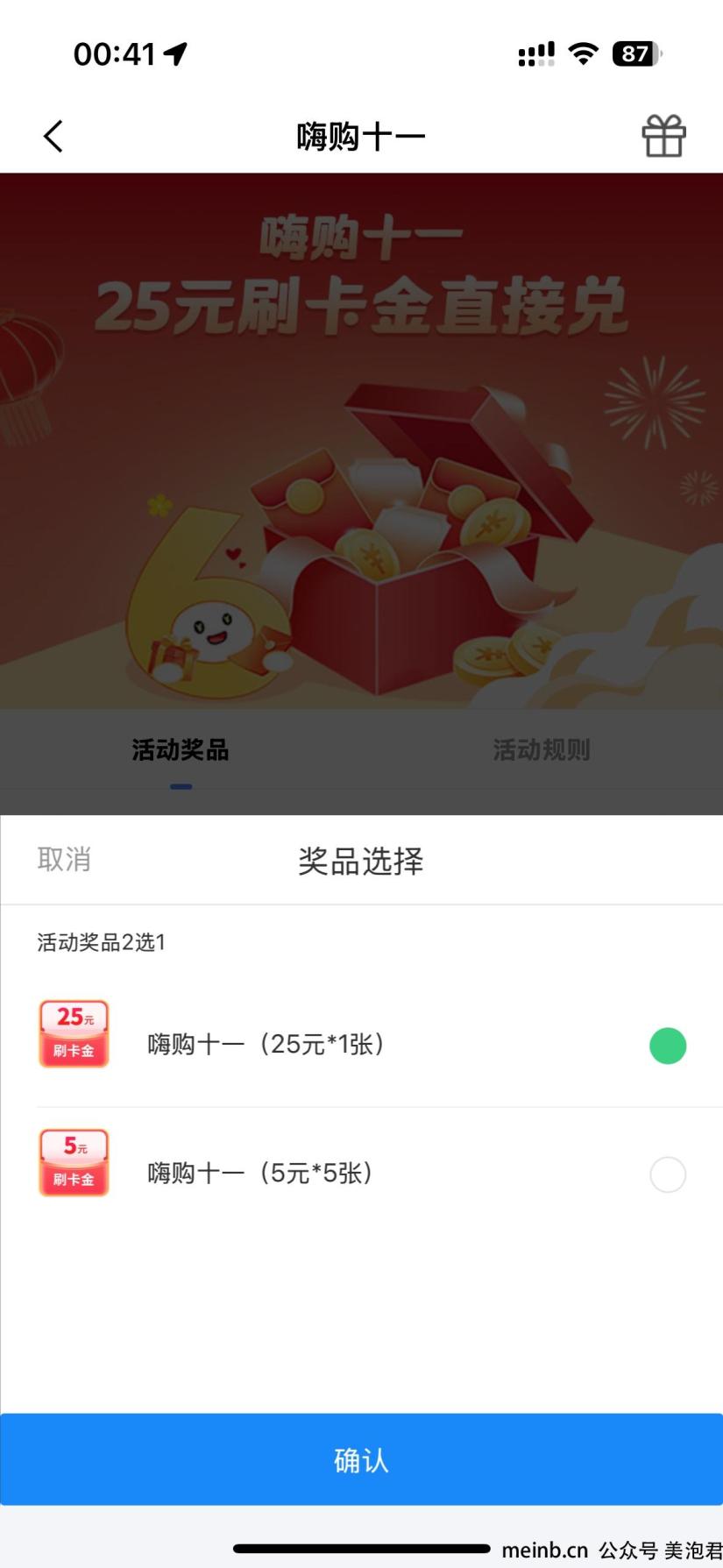Tap the back arrow in header
This screenshot has width=723, height=1568.
click(x=53, y=137)
